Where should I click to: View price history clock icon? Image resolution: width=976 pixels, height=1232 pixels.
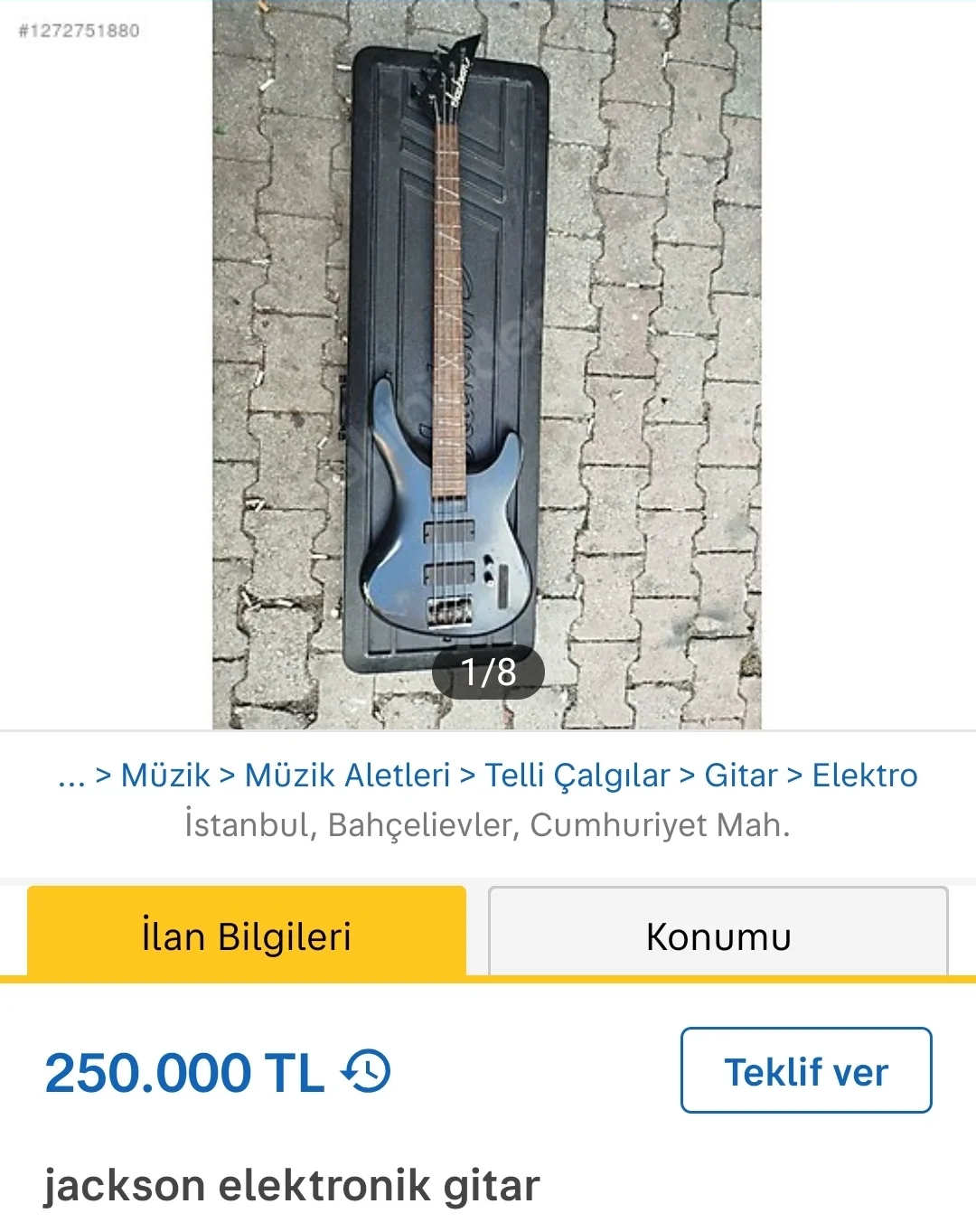(x=366, y=1072)
